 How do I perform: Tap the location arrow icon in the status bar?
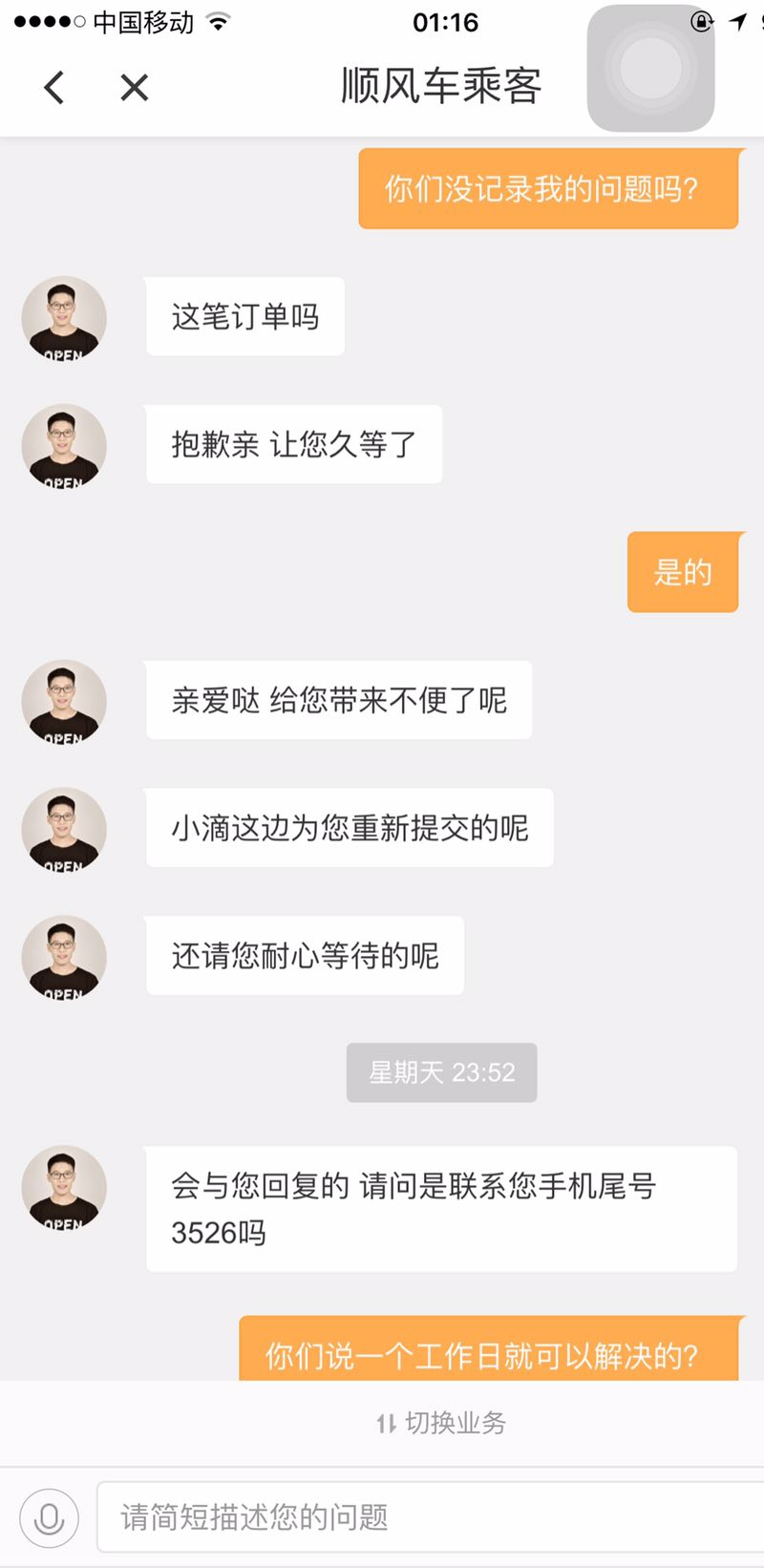736,19
